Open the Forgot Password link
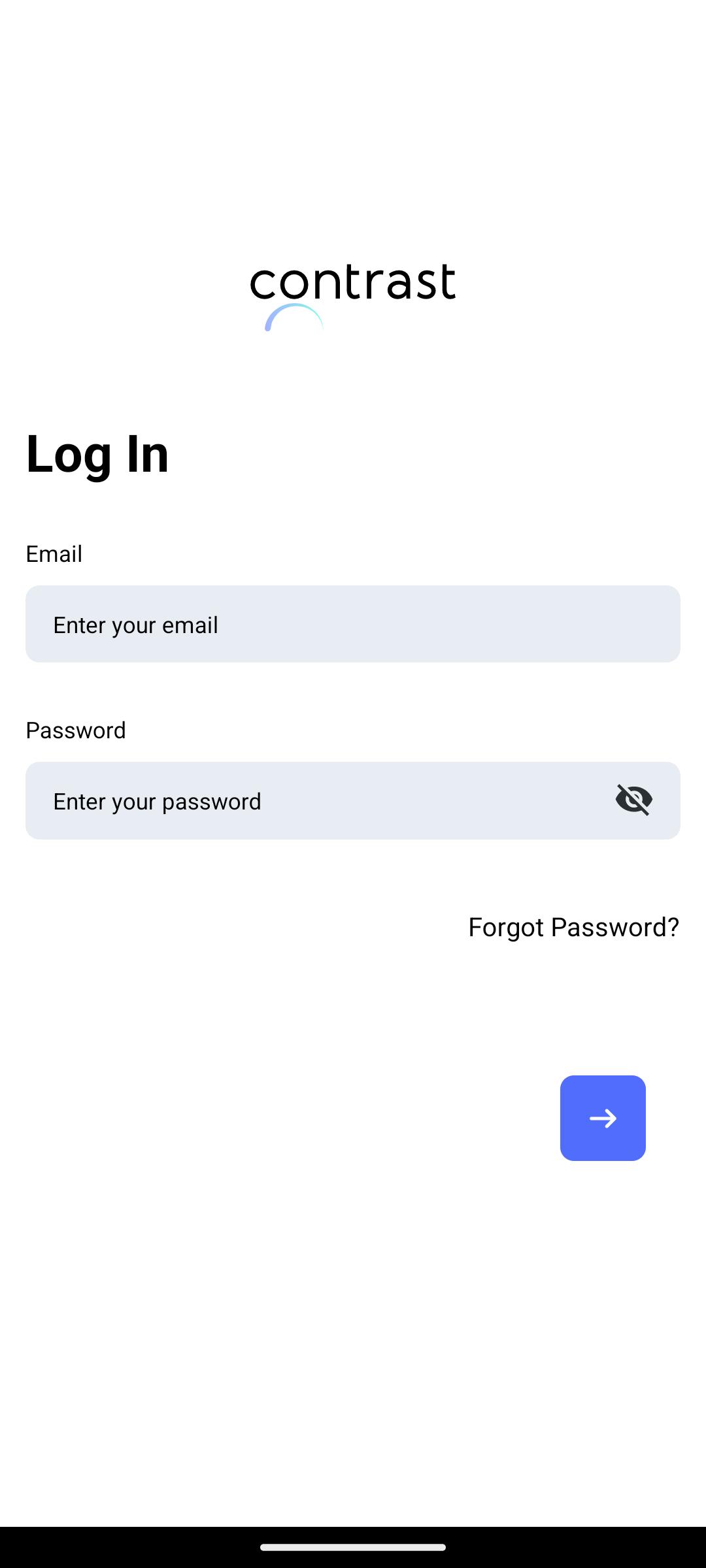This screenshot has height=1568, width=706. (x=574, y=927)
